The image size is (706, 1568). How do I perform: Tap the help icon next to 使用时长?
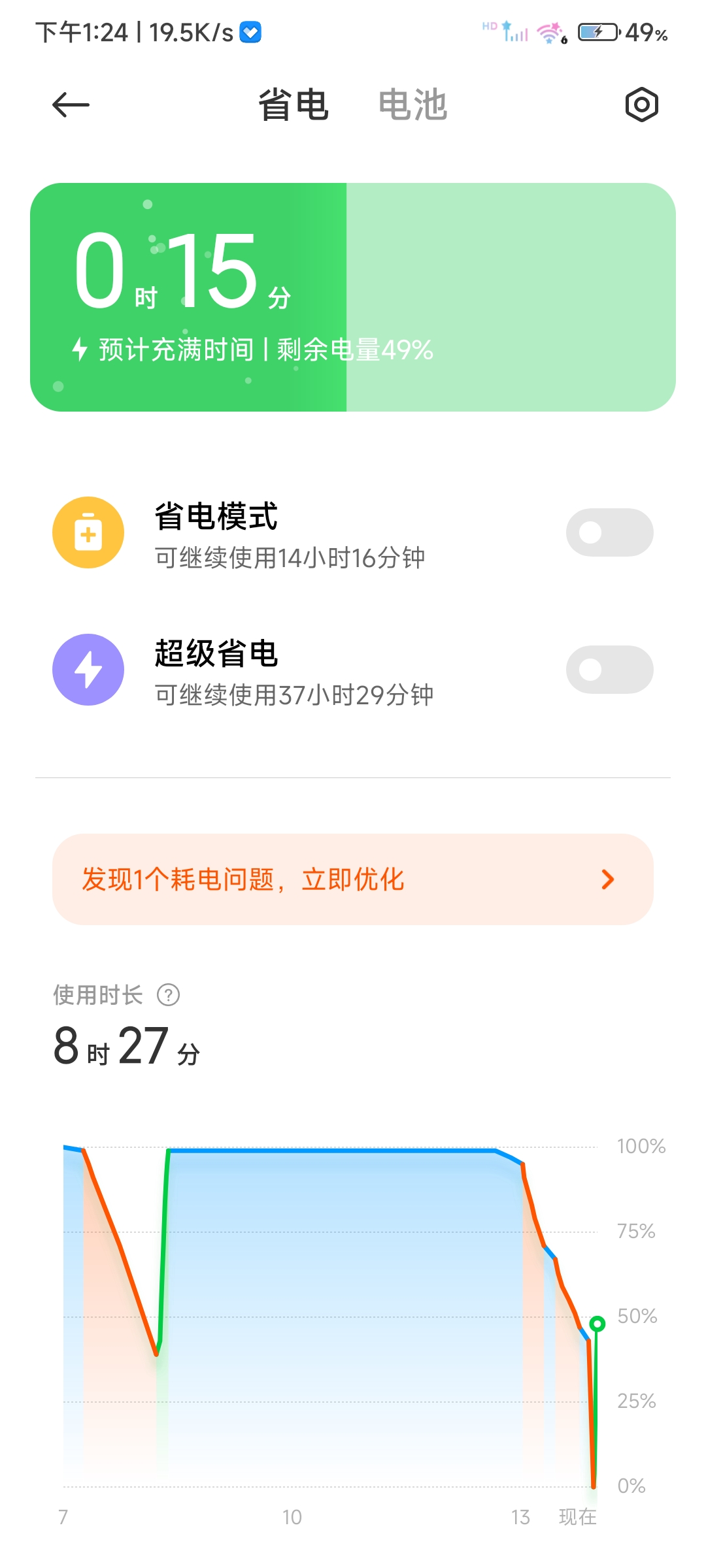click(169, 995)
